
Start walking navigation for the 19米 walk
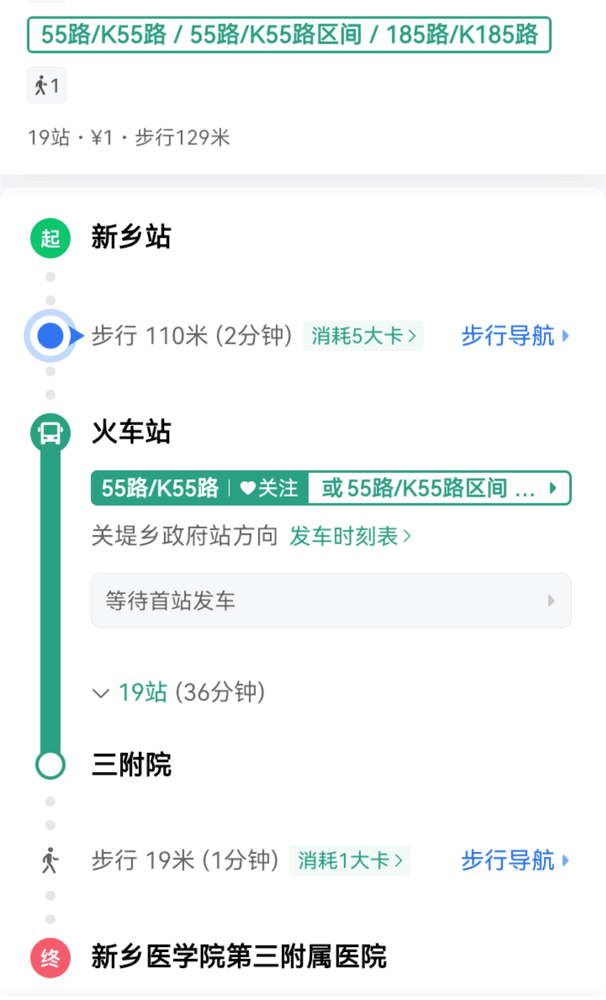(x=514, y=860)
